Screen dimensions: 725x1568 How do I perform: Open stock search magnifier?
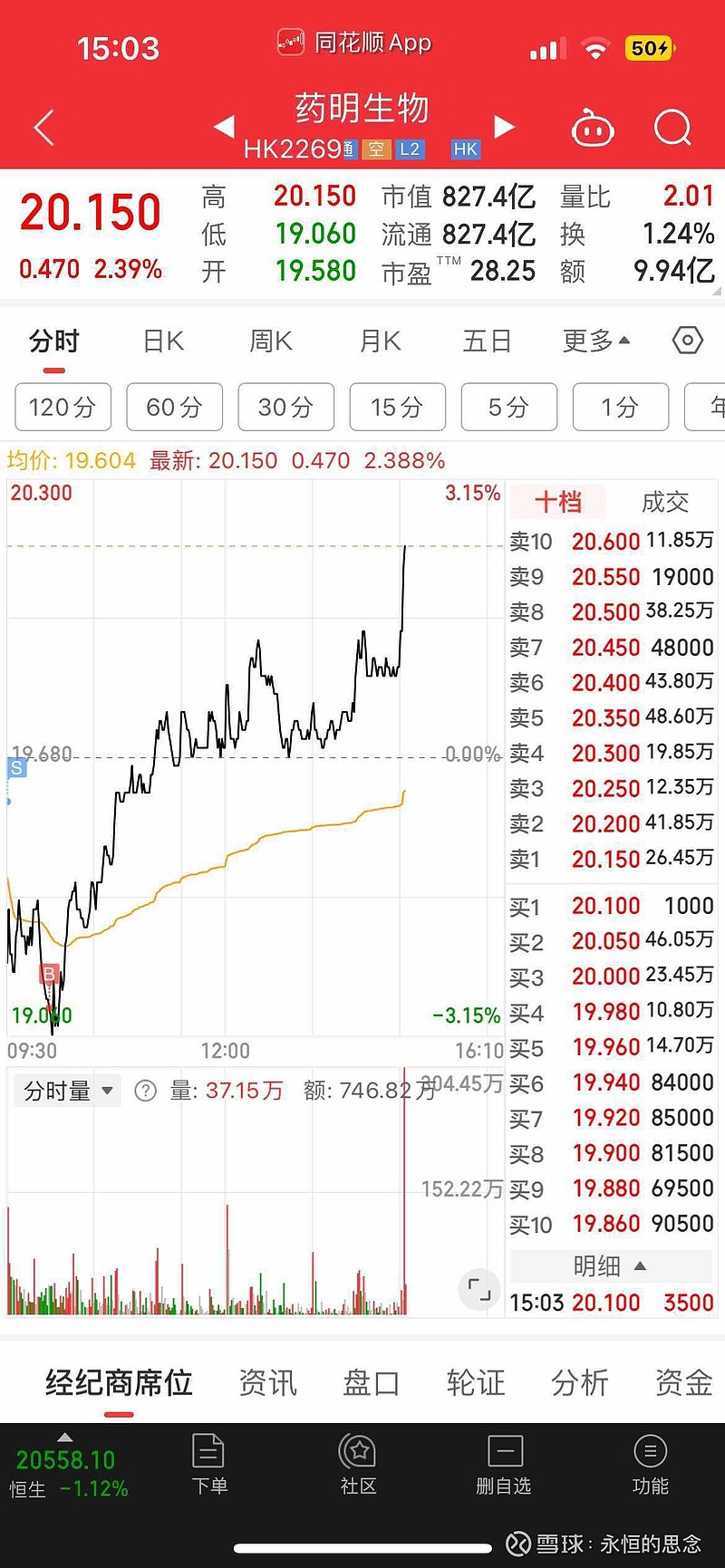672,129
